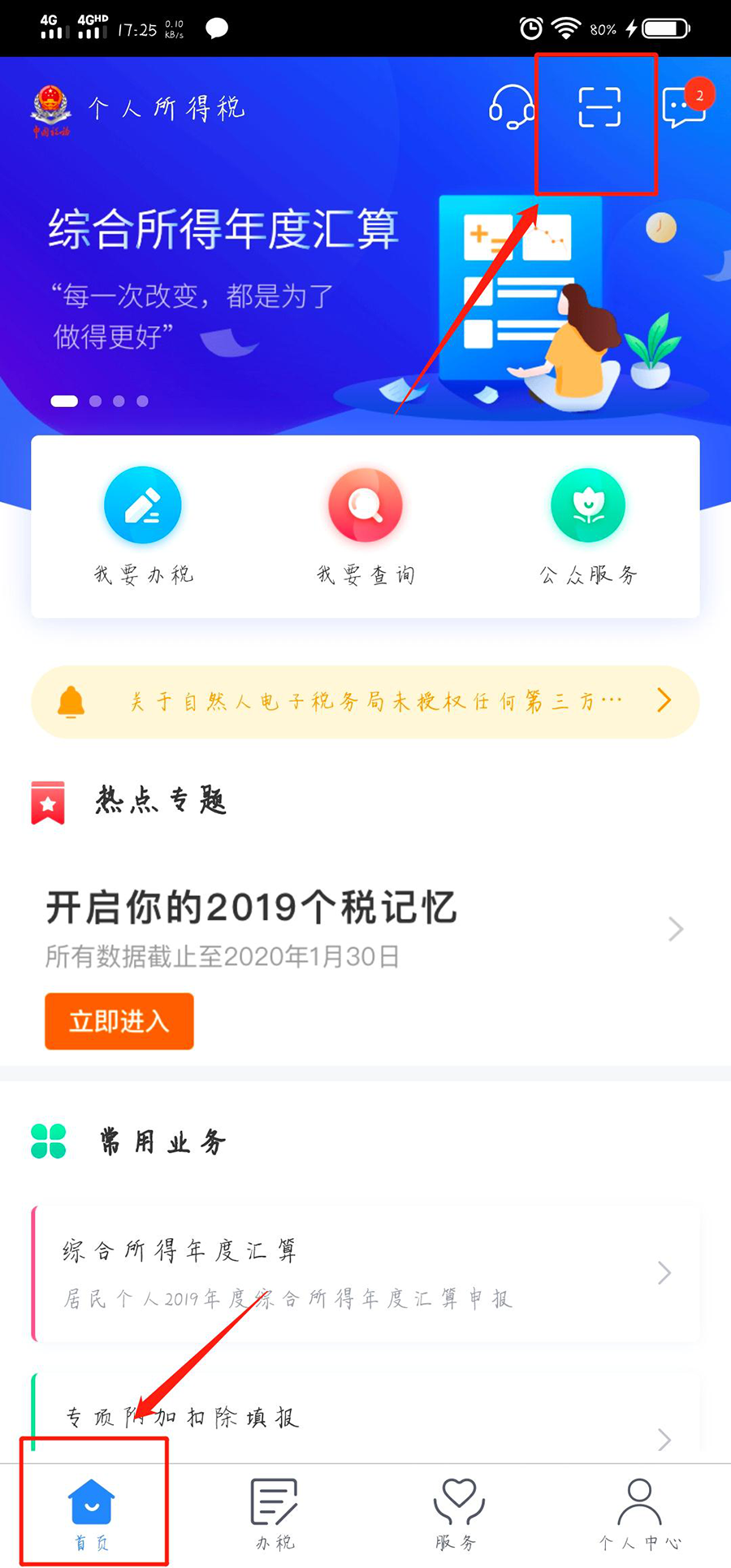Select the 我要办税 pencil icon
The image size is (731, 1568).
(143, 505)
